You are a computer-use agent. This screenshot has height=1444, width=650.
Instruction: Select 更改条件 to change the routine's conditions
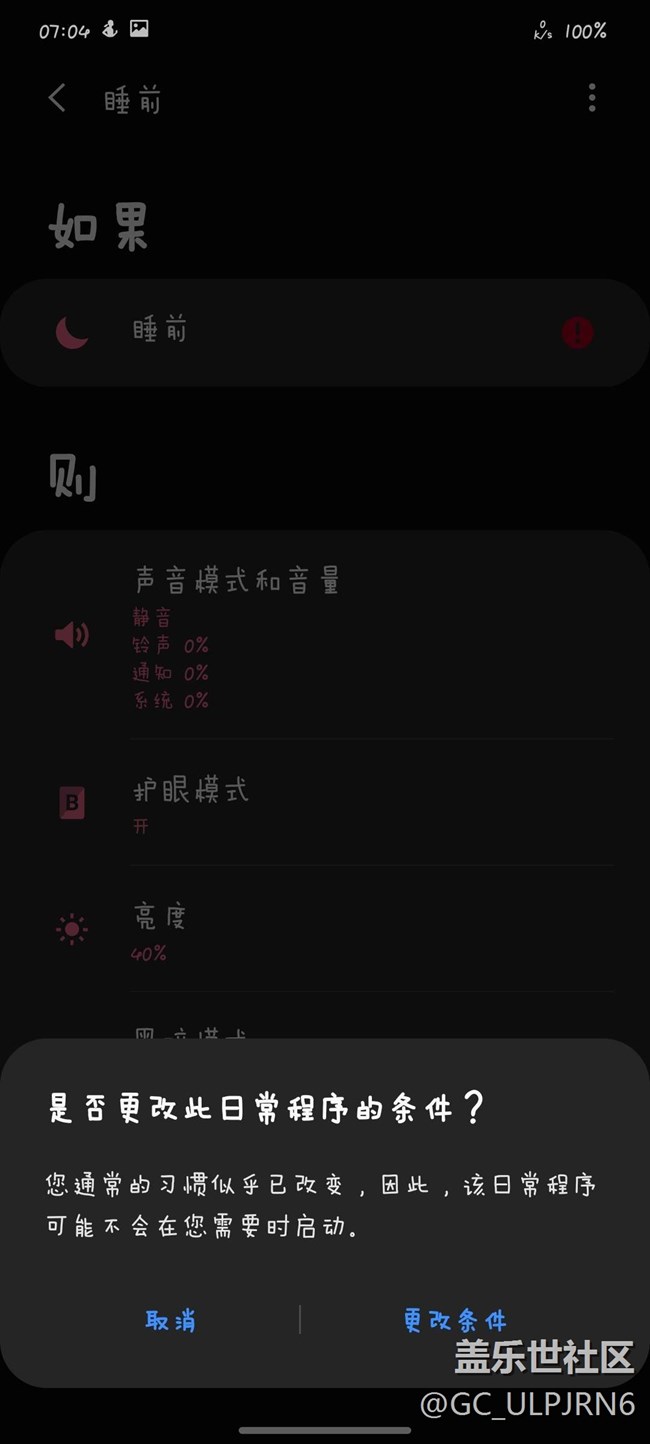coord(455,1320)
